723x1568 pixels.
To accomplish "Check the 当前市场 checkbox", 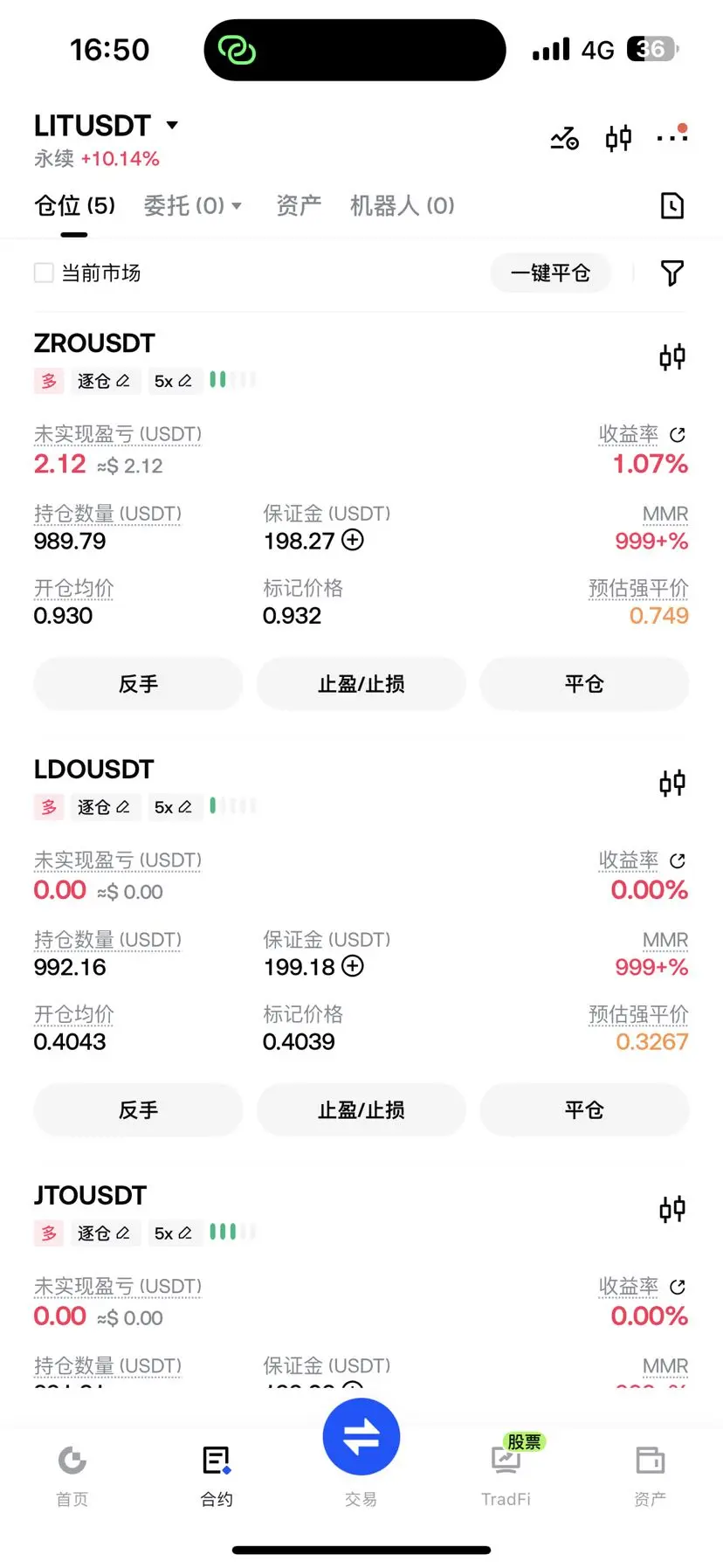I will [x=44, y=273].
